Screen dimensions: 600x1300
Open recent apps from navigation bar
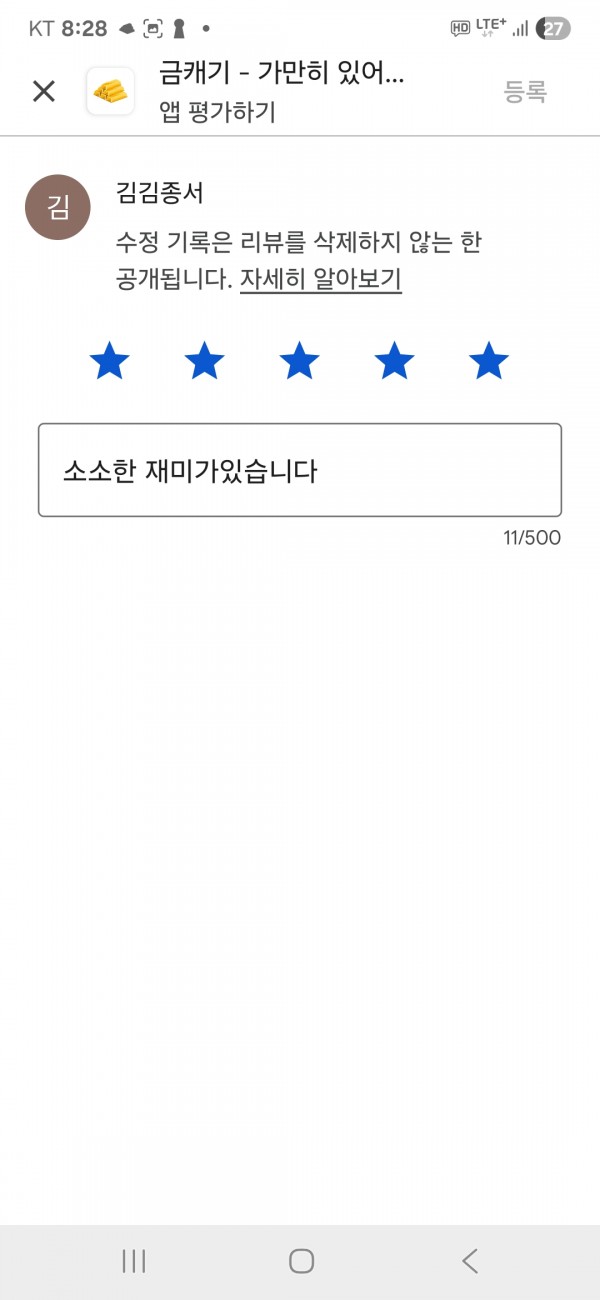tap(134, 1261)
